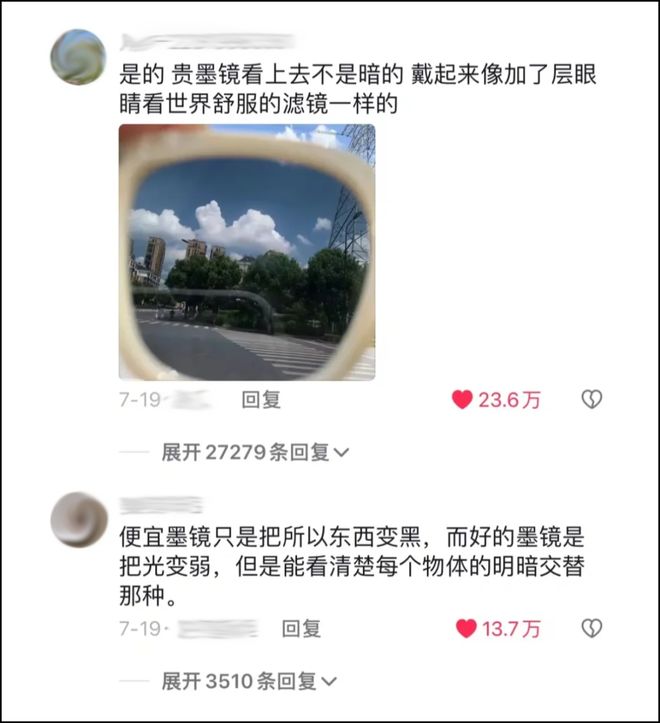660x723 pixels.
Task: Open second commenter's profile avatar
Action: coord(77,517)
